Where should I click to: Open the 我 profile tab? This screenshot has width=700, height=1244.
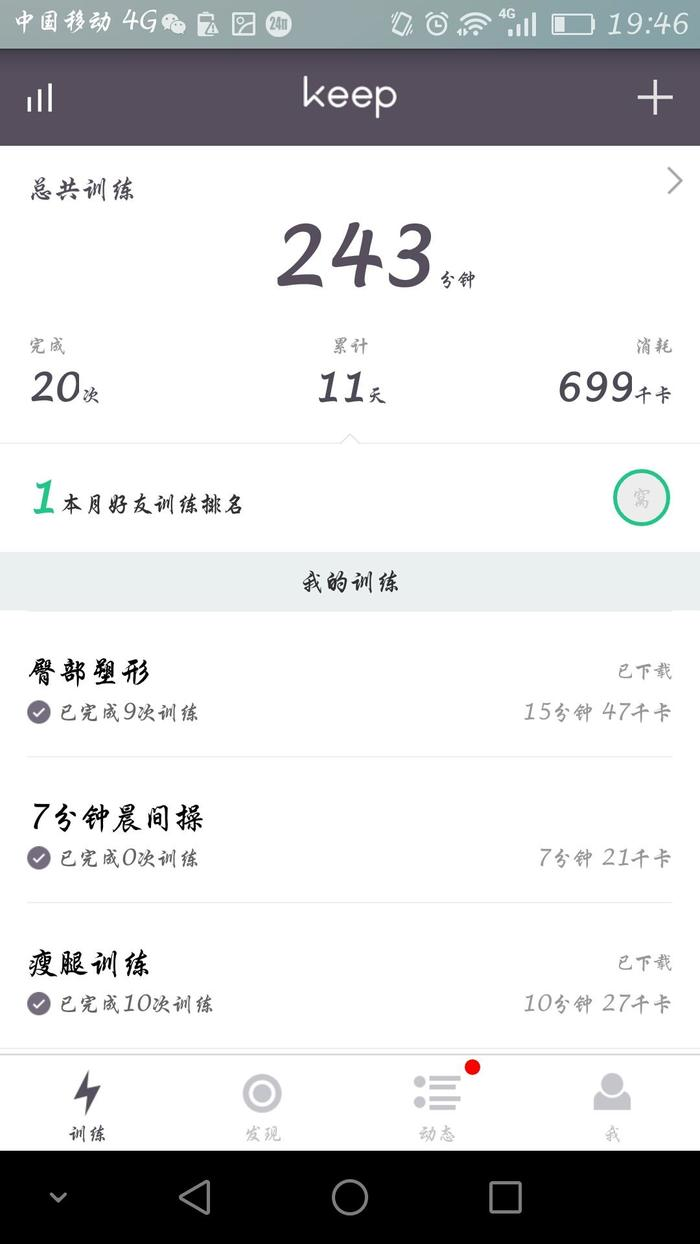tap(612, 1107)
